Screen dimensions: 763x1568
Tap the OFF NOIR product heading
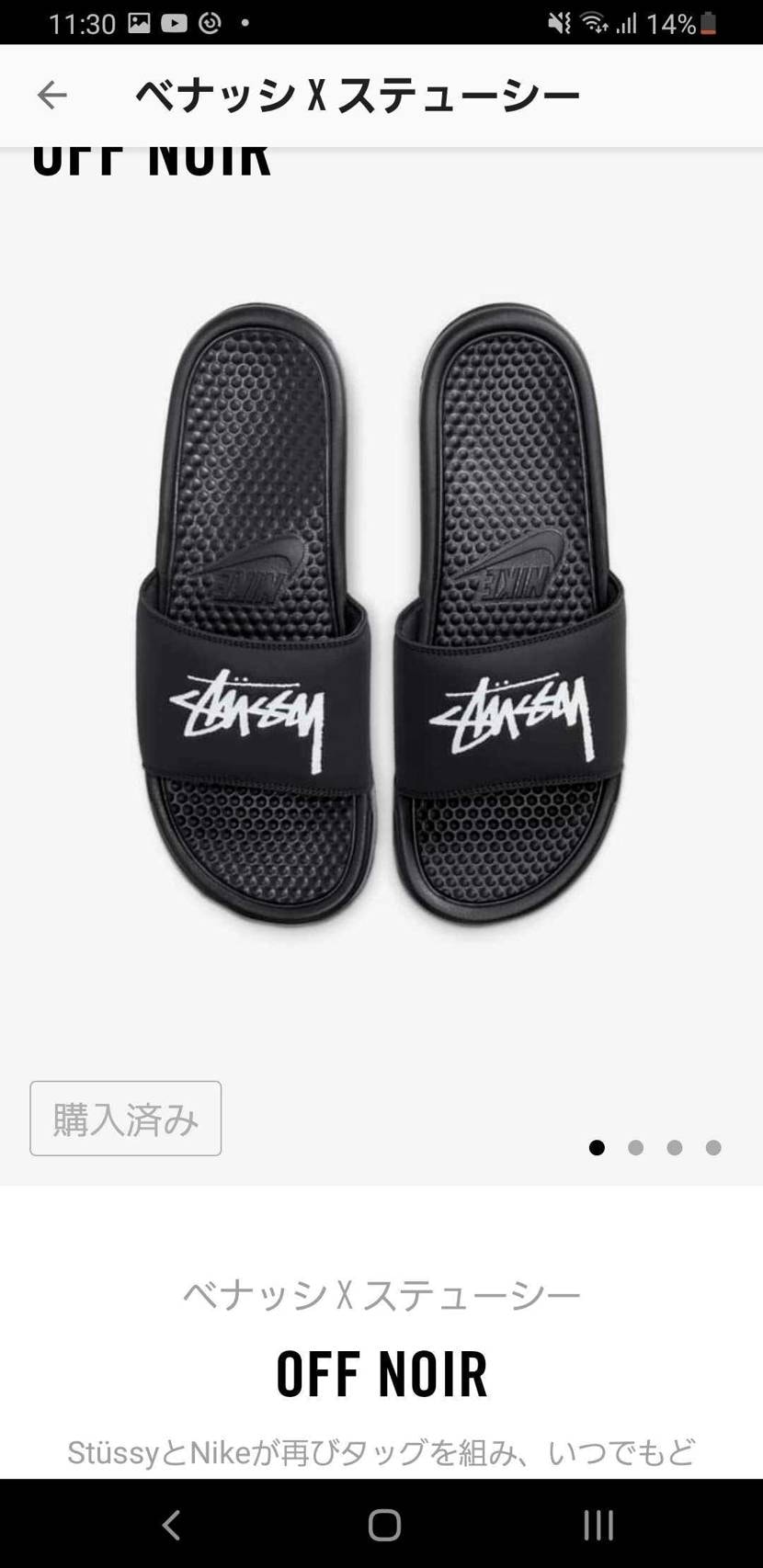(x=381, y=1372)
